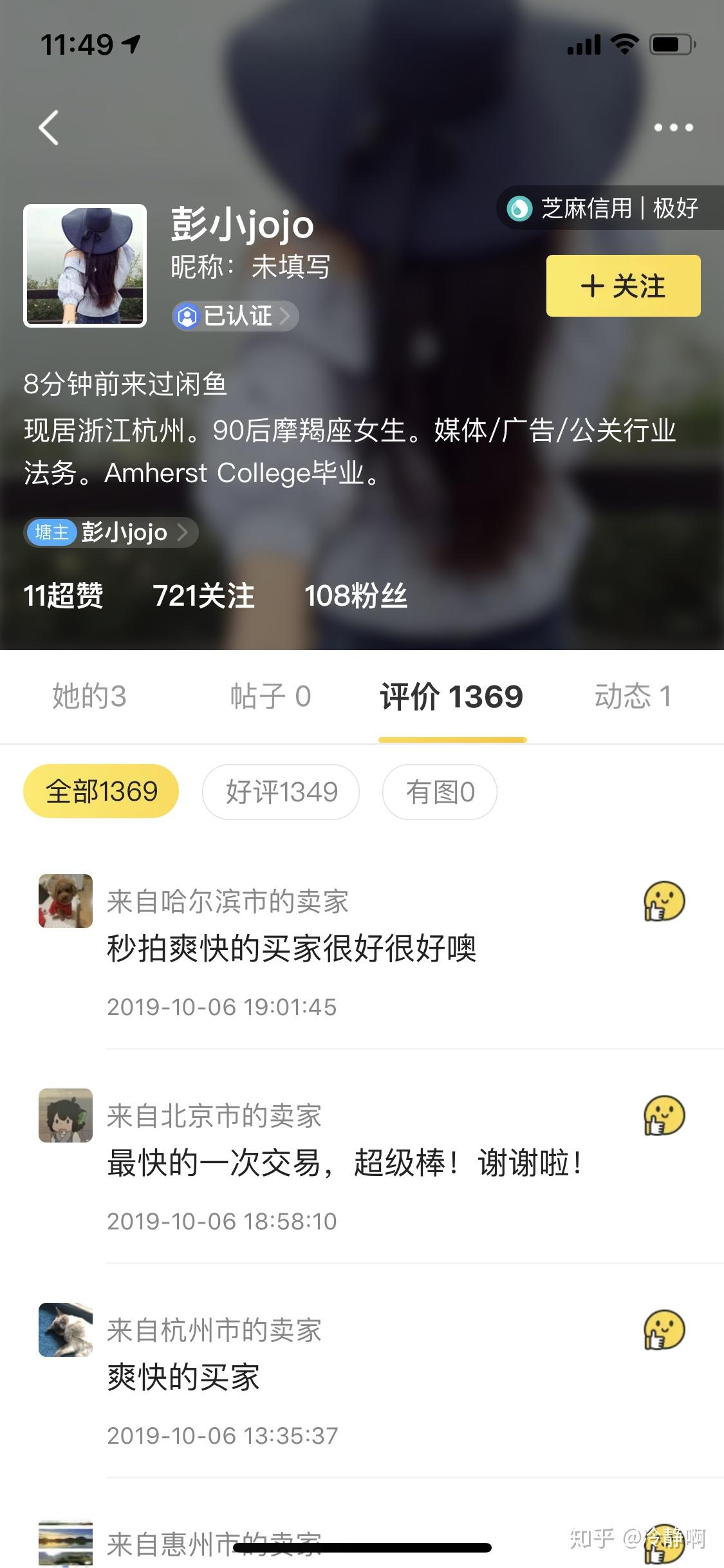Image resolution: width=724 pixels, height=1568 pixels.
Task: Switch to the 帖子 0 tab
Action: [270, 696]
